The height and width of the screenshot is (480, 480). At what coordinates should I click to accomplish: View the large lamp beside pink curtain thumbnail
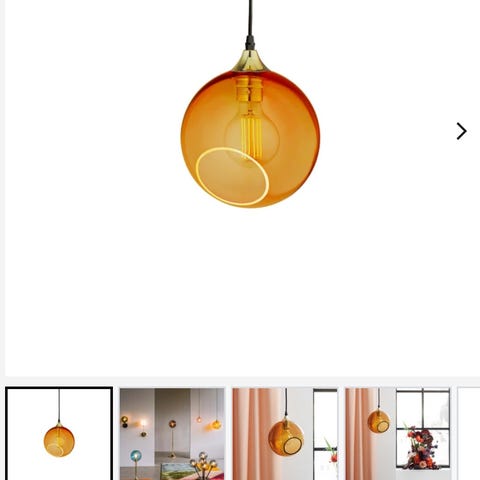[x=285, y=434]
